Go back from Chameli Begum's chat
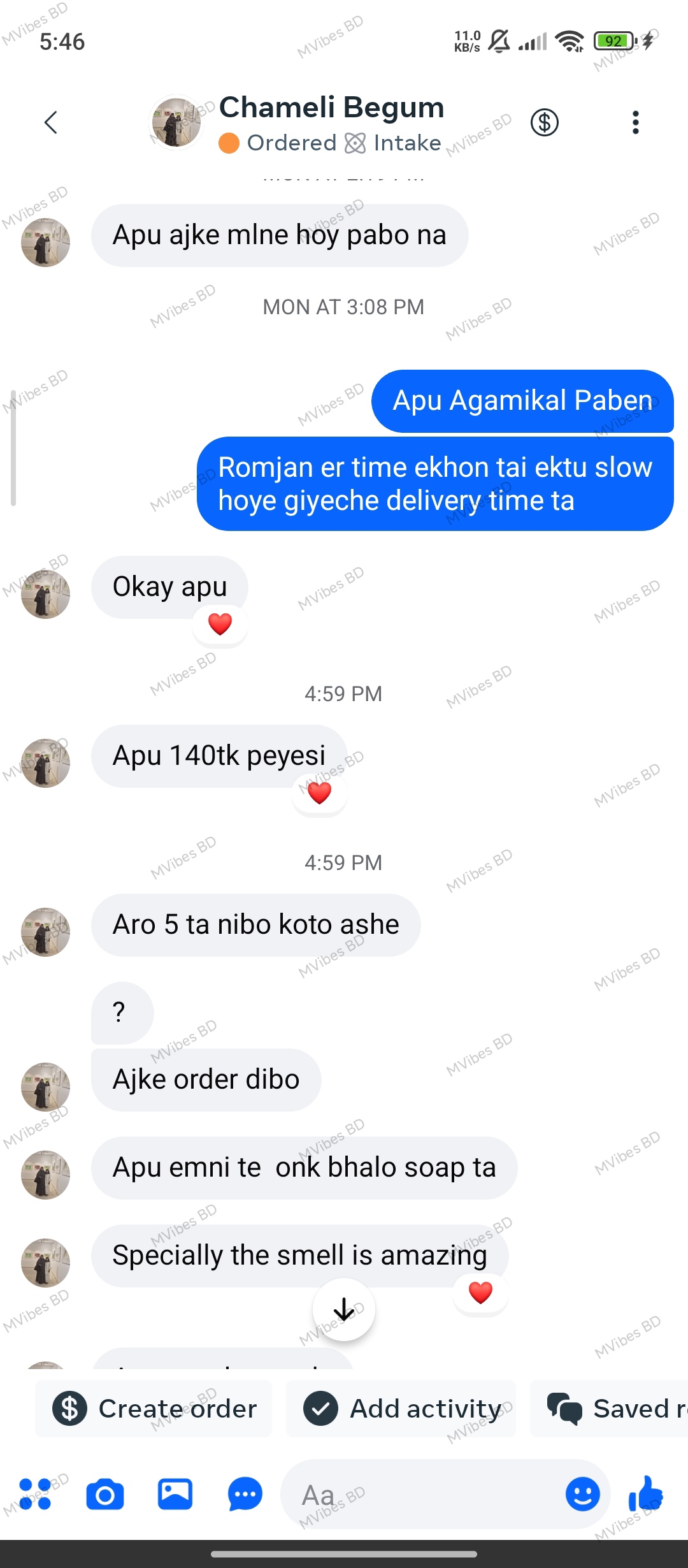Viewport: 688px width, 1568px height. 51,122
